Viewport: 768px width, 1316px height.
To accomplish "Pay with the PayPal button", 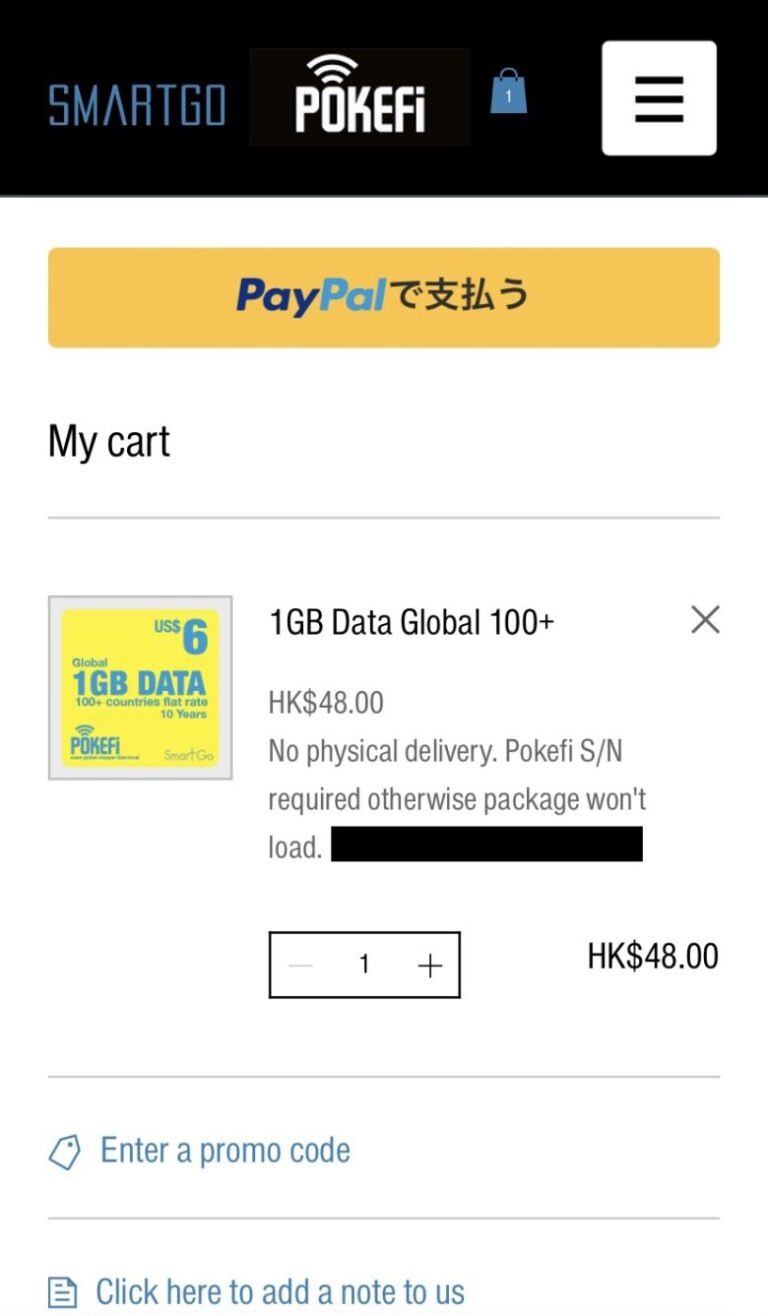I will (x=384, y=297).
